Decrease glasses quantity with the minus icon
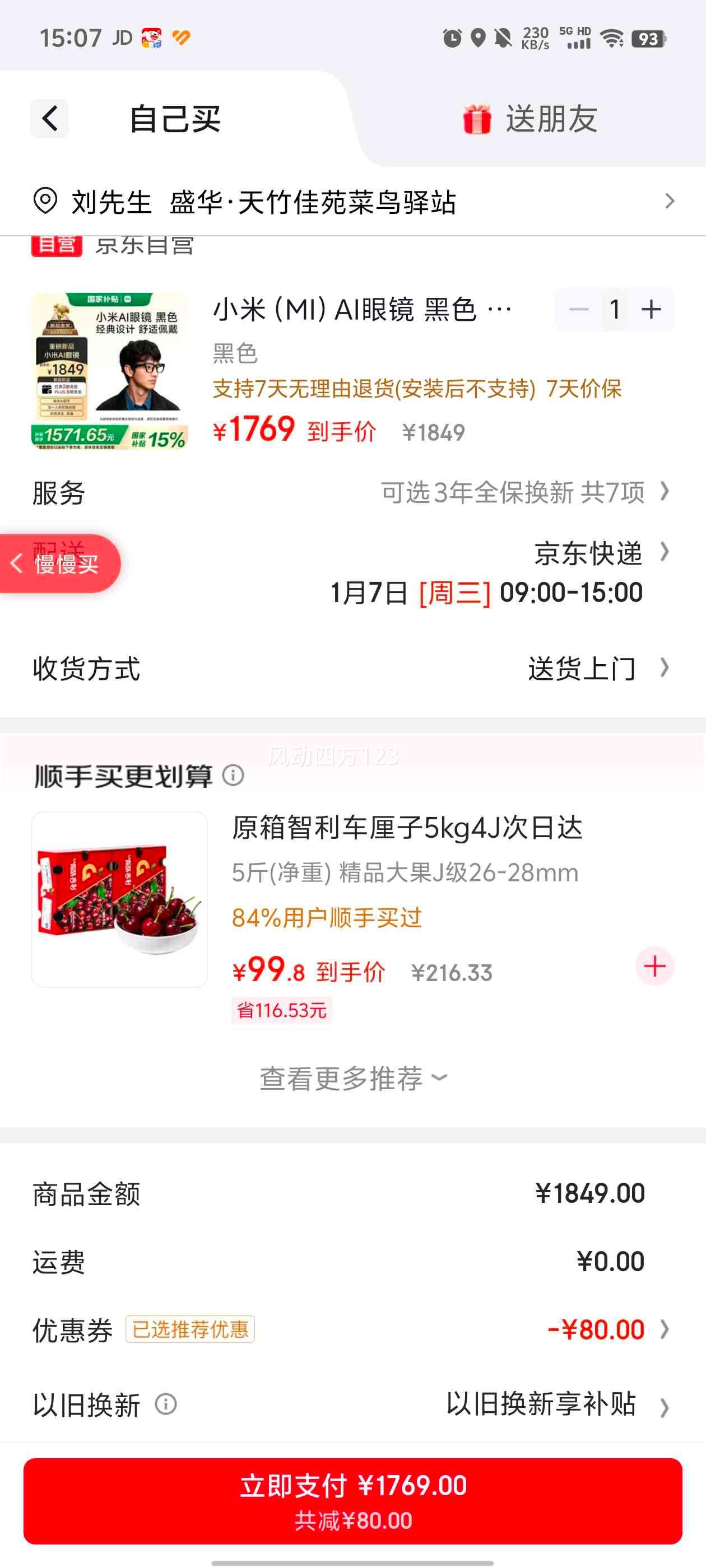Screen dimensions: 706x1568 [x=579, y=309]
